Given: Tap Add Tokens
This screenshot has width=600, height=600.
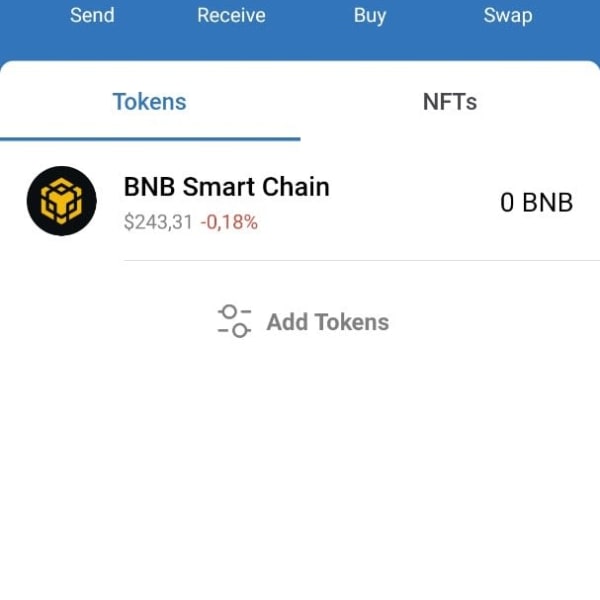Looking at the screenshot, I should pyautogui.click(x=303, y=322).
